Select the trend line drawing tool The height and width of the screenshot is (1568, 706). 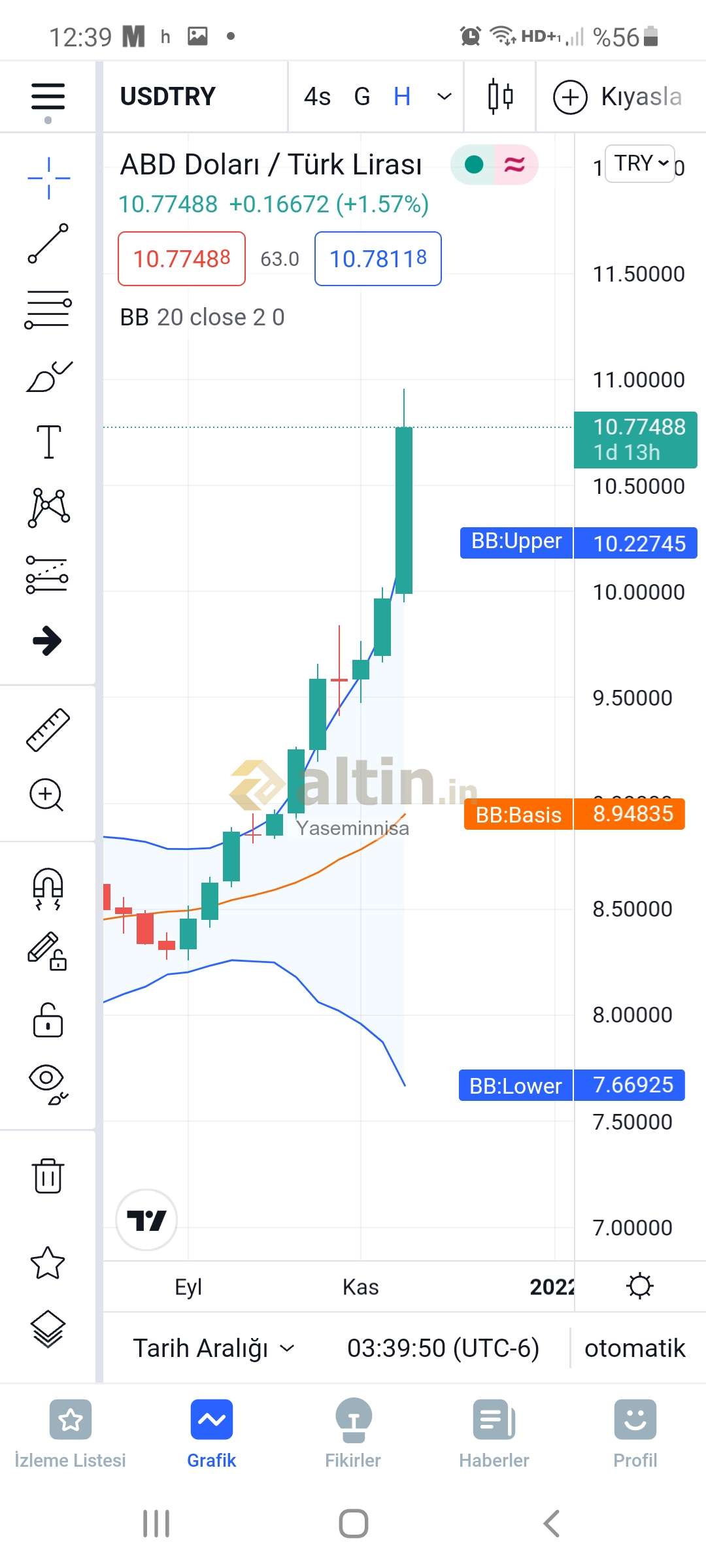48,243
